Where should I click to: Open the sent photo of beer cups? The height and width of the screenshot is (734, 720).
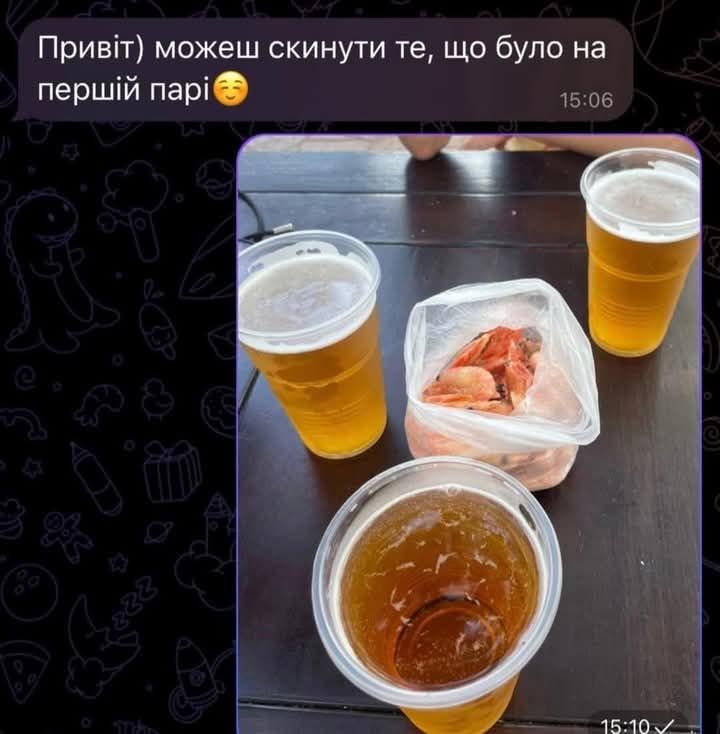[x=468, y=432]
